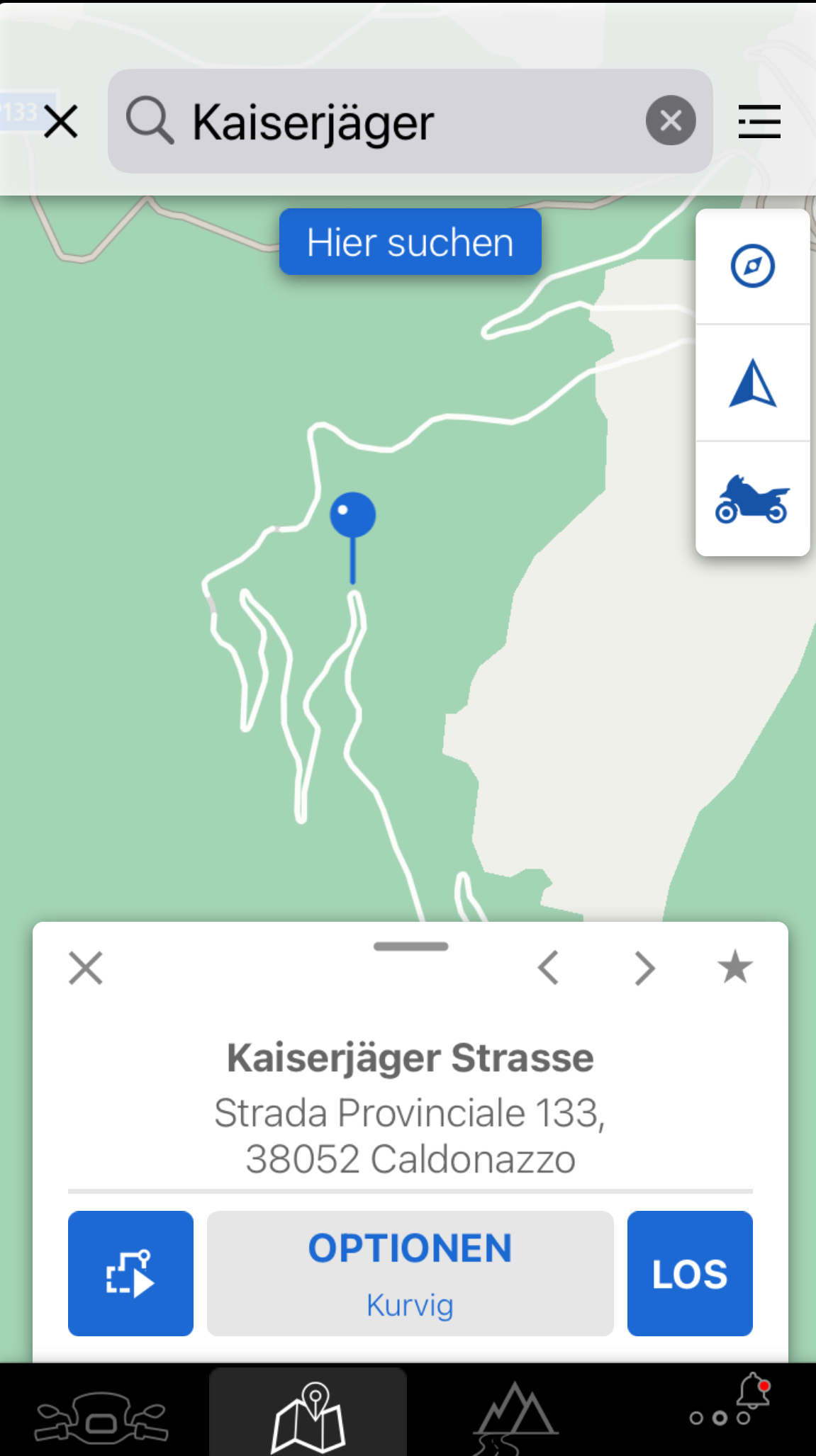Tap the route planning button
The image size is (816, 1456).
click(x=130, y=1273)
